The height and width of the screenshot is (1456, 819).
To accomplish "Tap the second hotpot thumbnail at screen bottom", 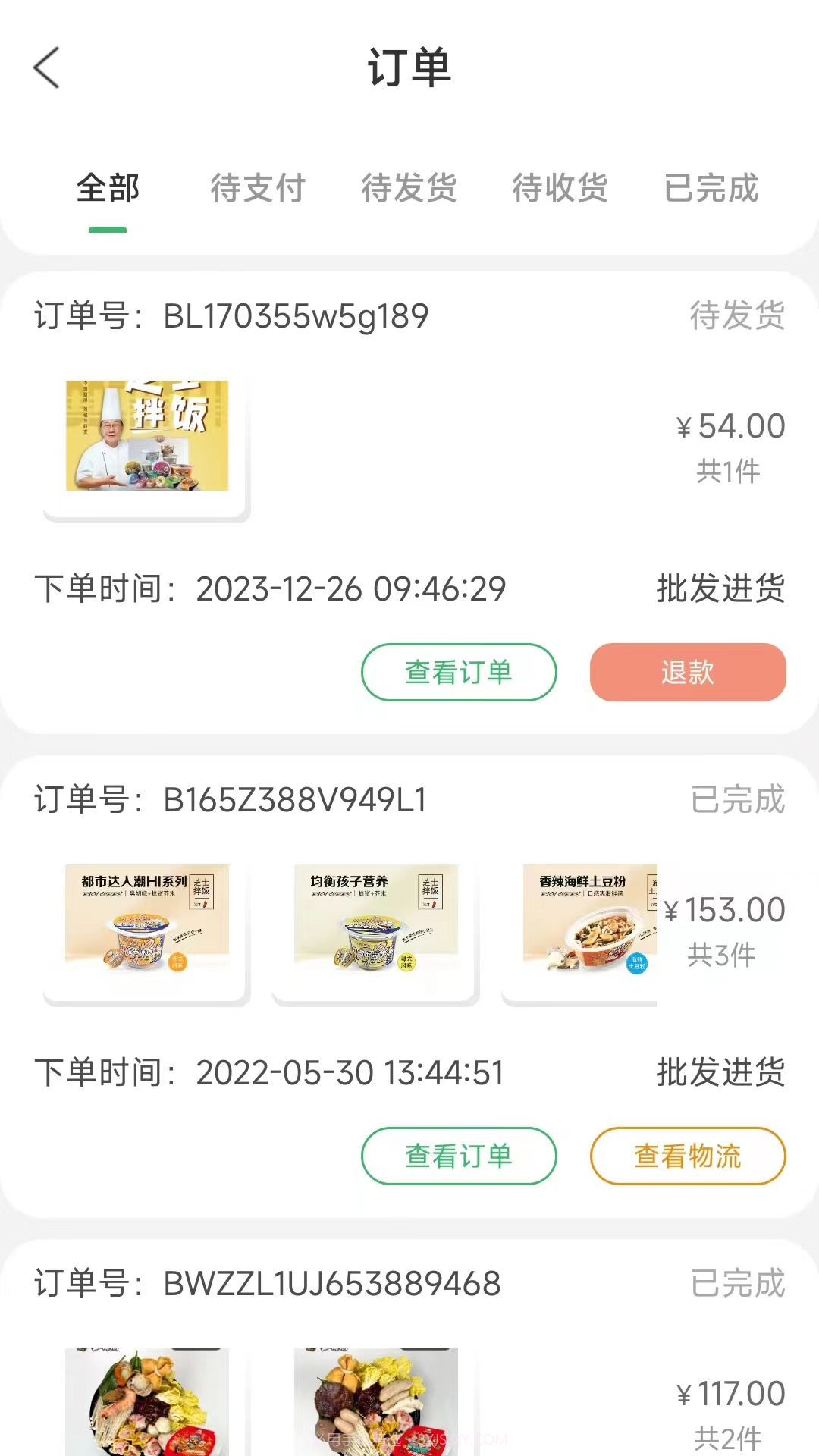I will (x=371, y=1403).
